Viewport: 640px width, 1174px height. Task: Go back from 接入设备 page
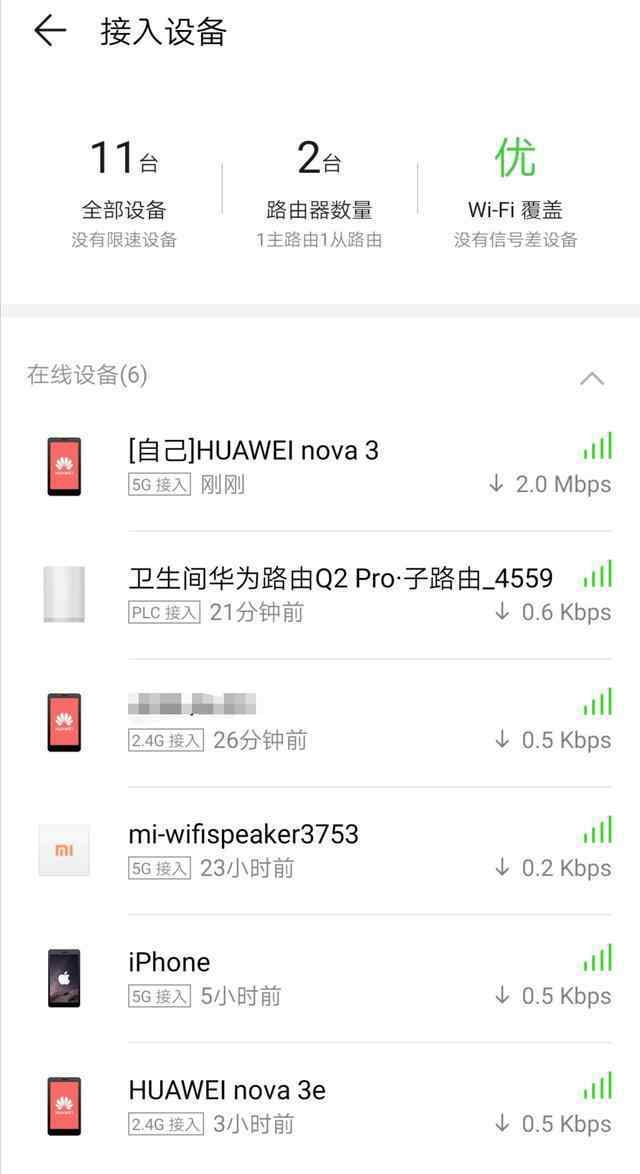49,32
